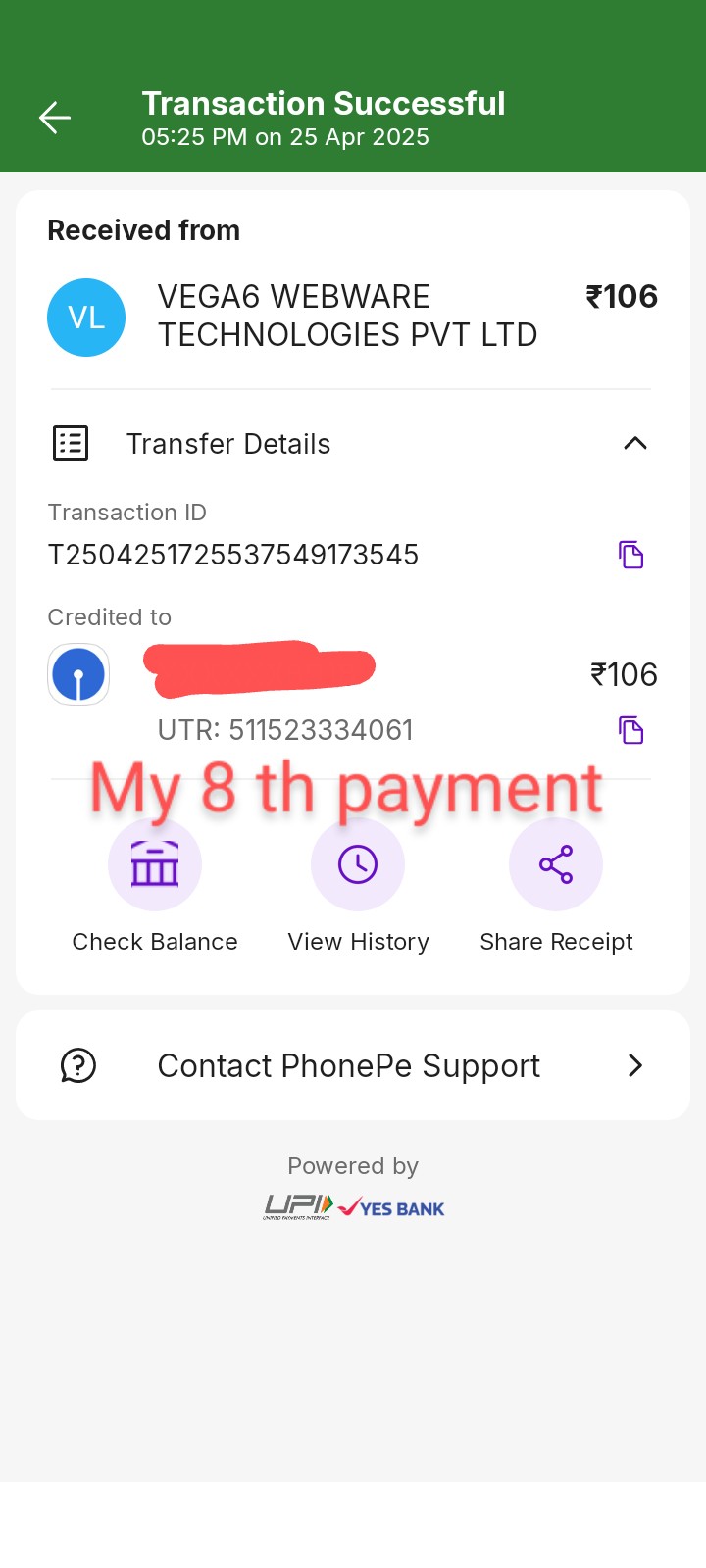This screenshot has height=1568, width=706.
Task: Open View History
Action: point(358,866)
